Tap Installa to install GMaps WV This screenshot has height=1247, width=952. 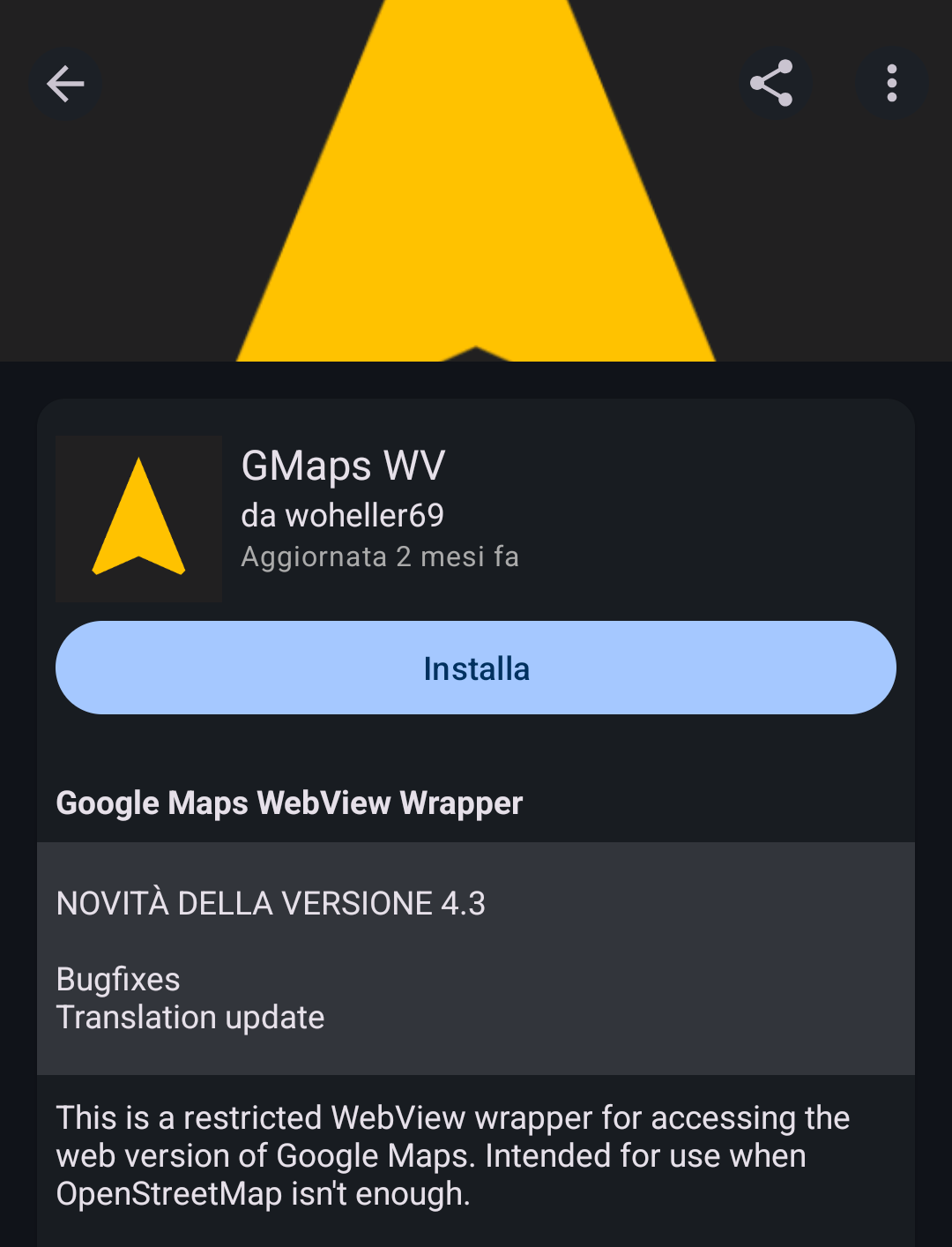[476, 668]
